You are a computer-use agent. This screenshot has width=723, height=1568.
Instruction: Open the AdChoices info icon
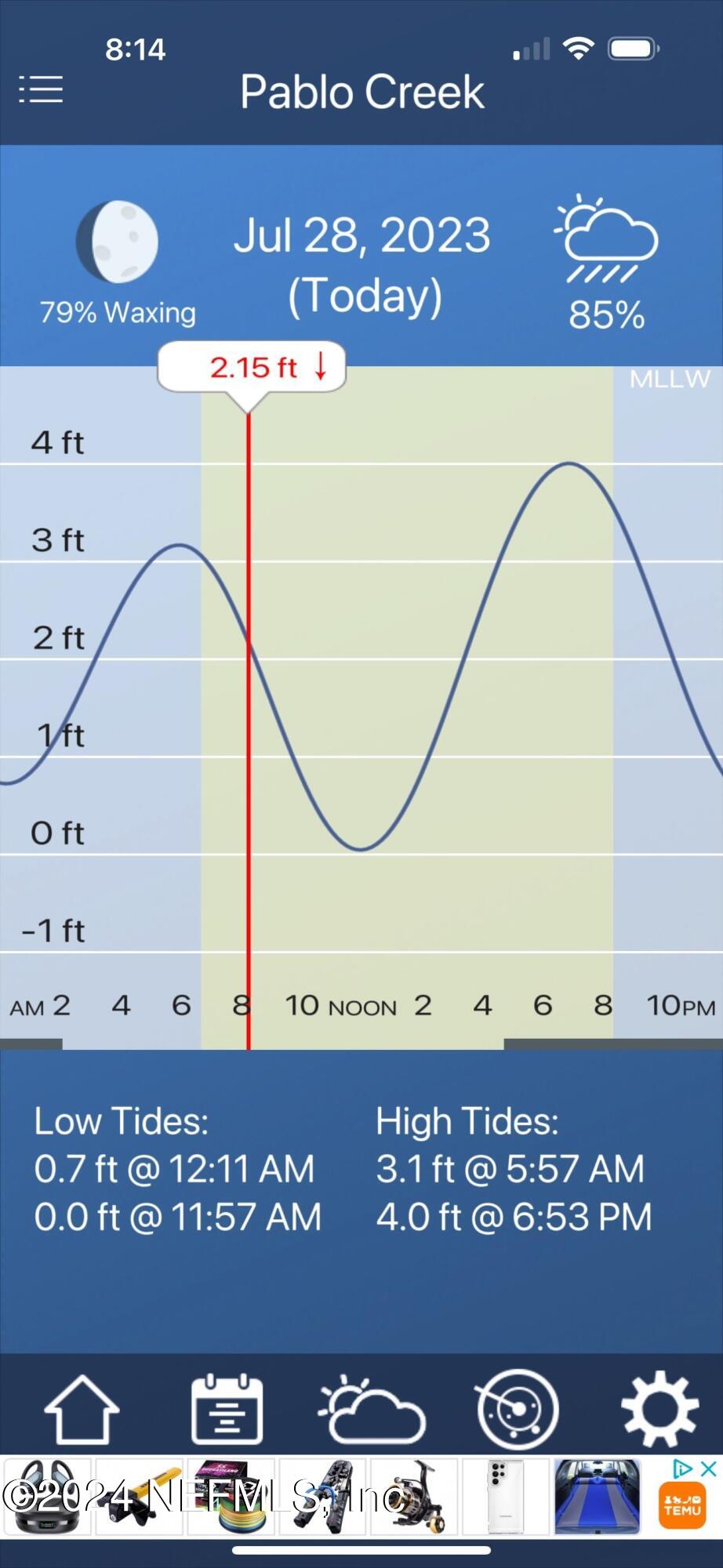[x=684, y=1468]
